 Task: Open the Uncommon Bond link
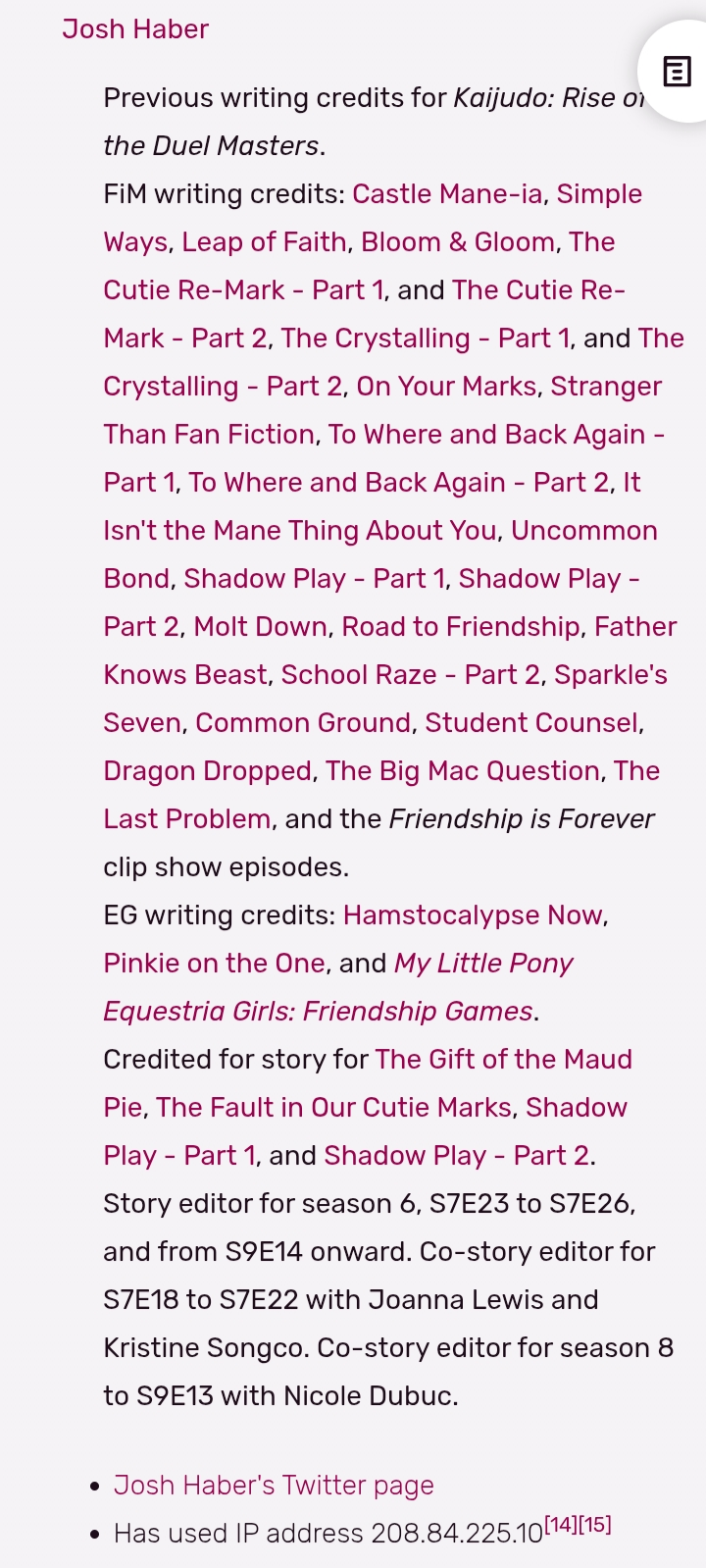[583, 530]
